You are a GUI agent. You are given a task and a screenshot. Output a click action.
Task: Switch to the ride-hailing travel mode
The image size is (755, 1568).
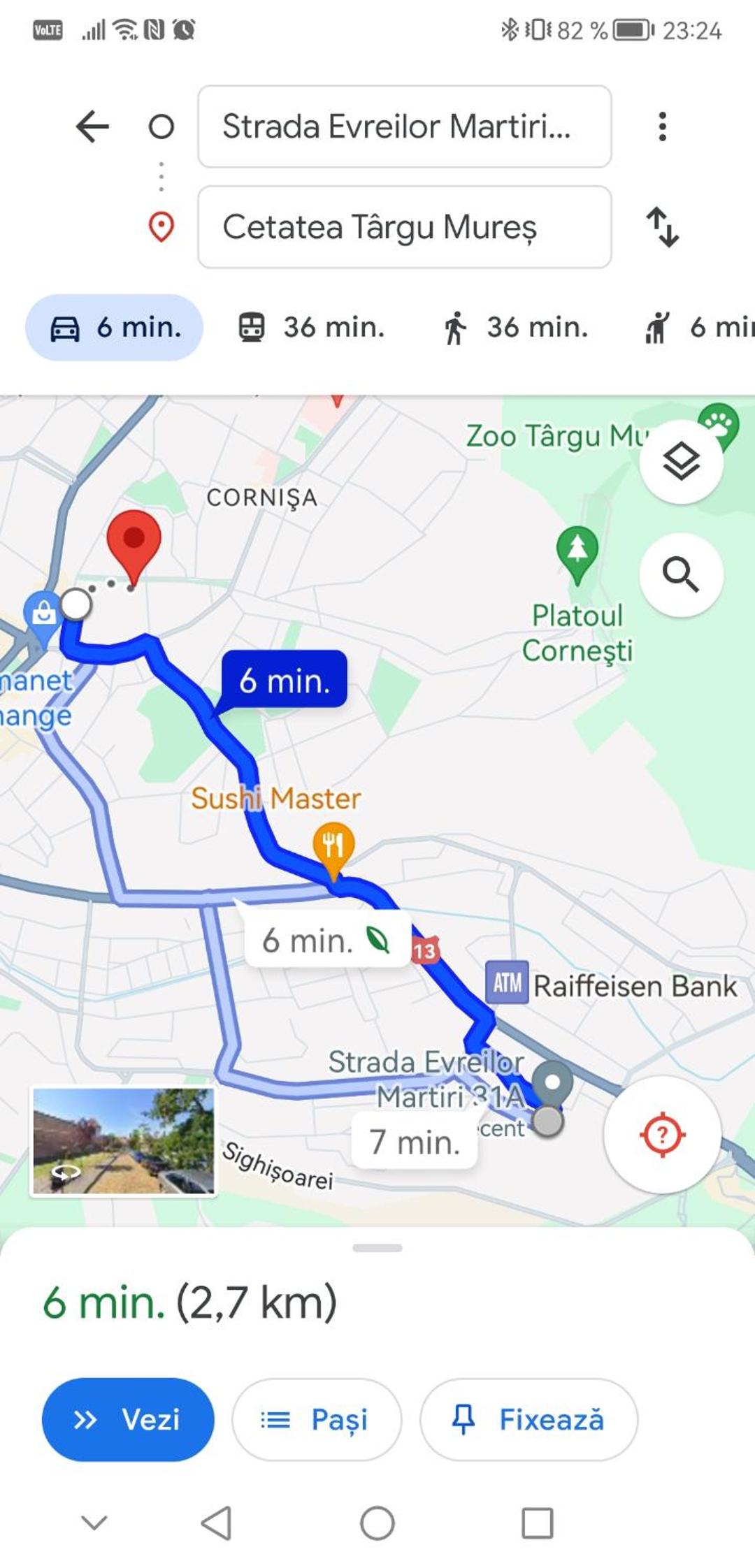pos(699,327)
